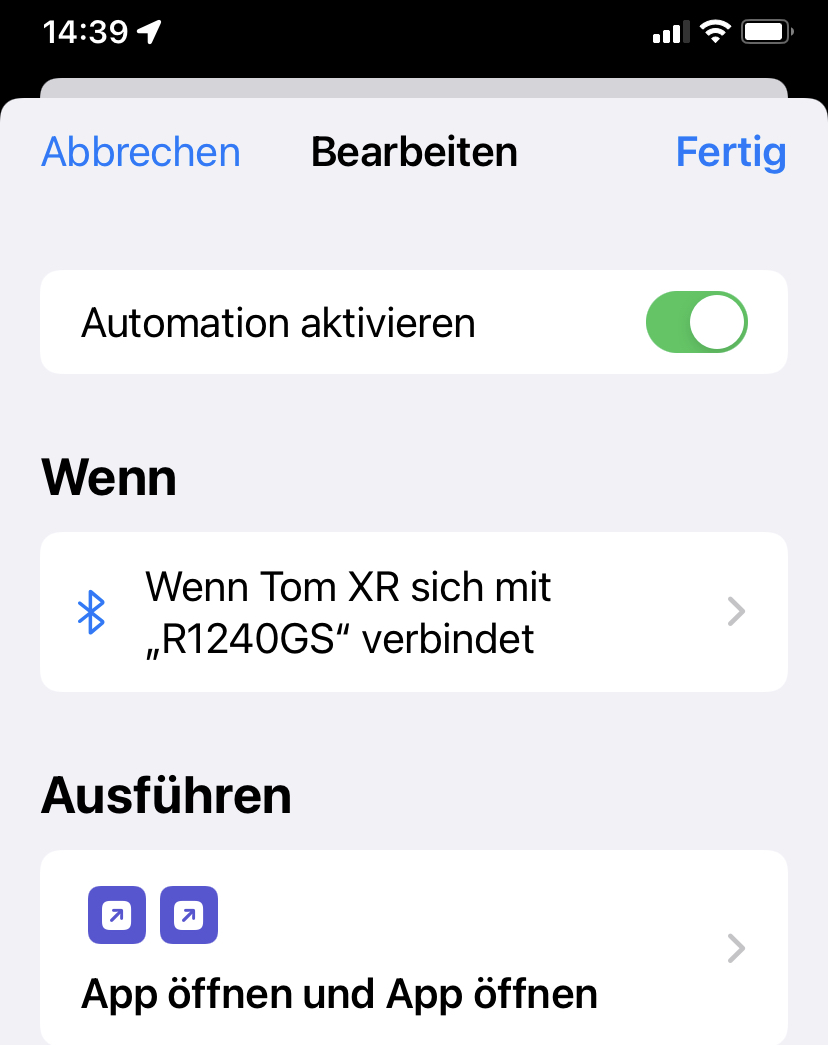Toggle the Automation aktivieren switch
The width and height of the screenshot is (828, 1045).
pos(696,323)
